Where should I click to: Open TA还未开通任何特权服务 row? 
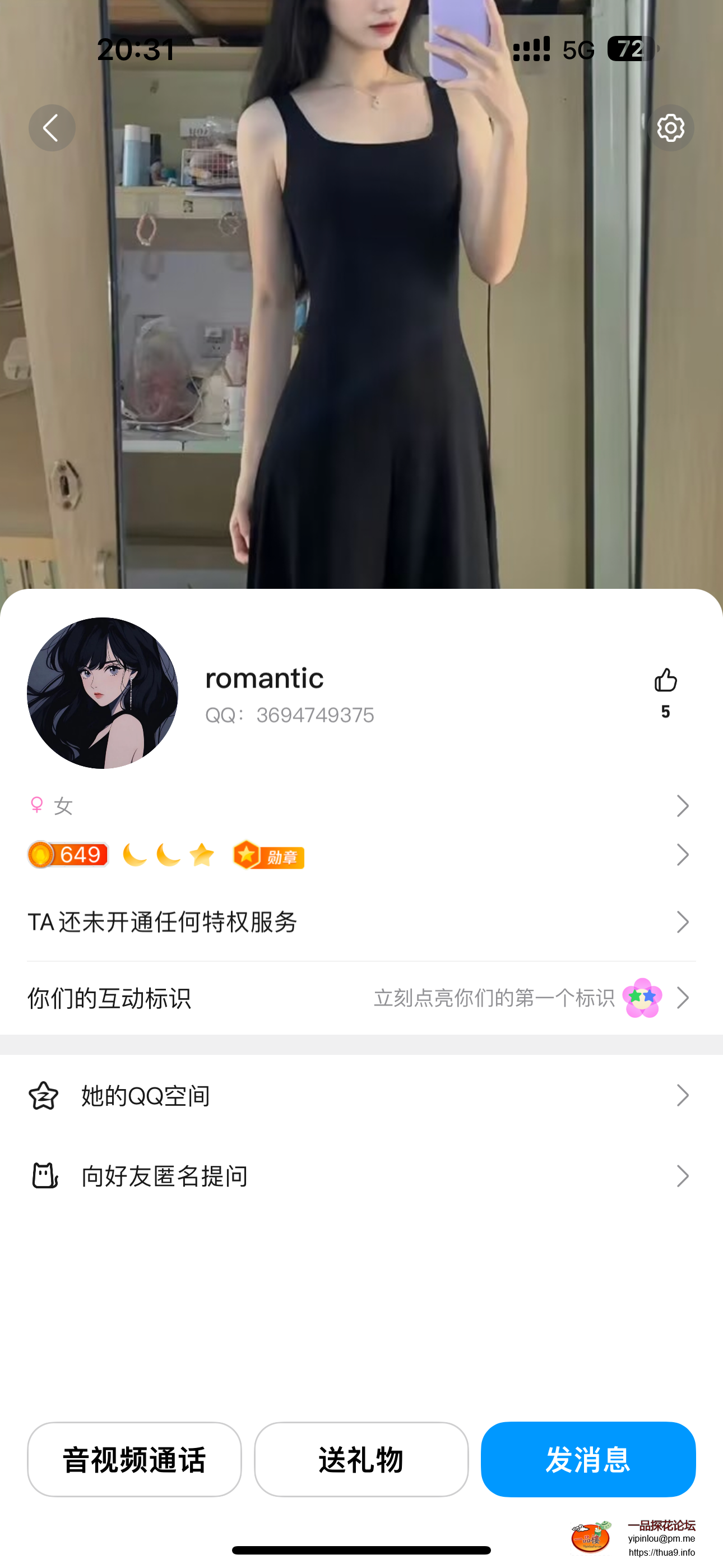361,922
